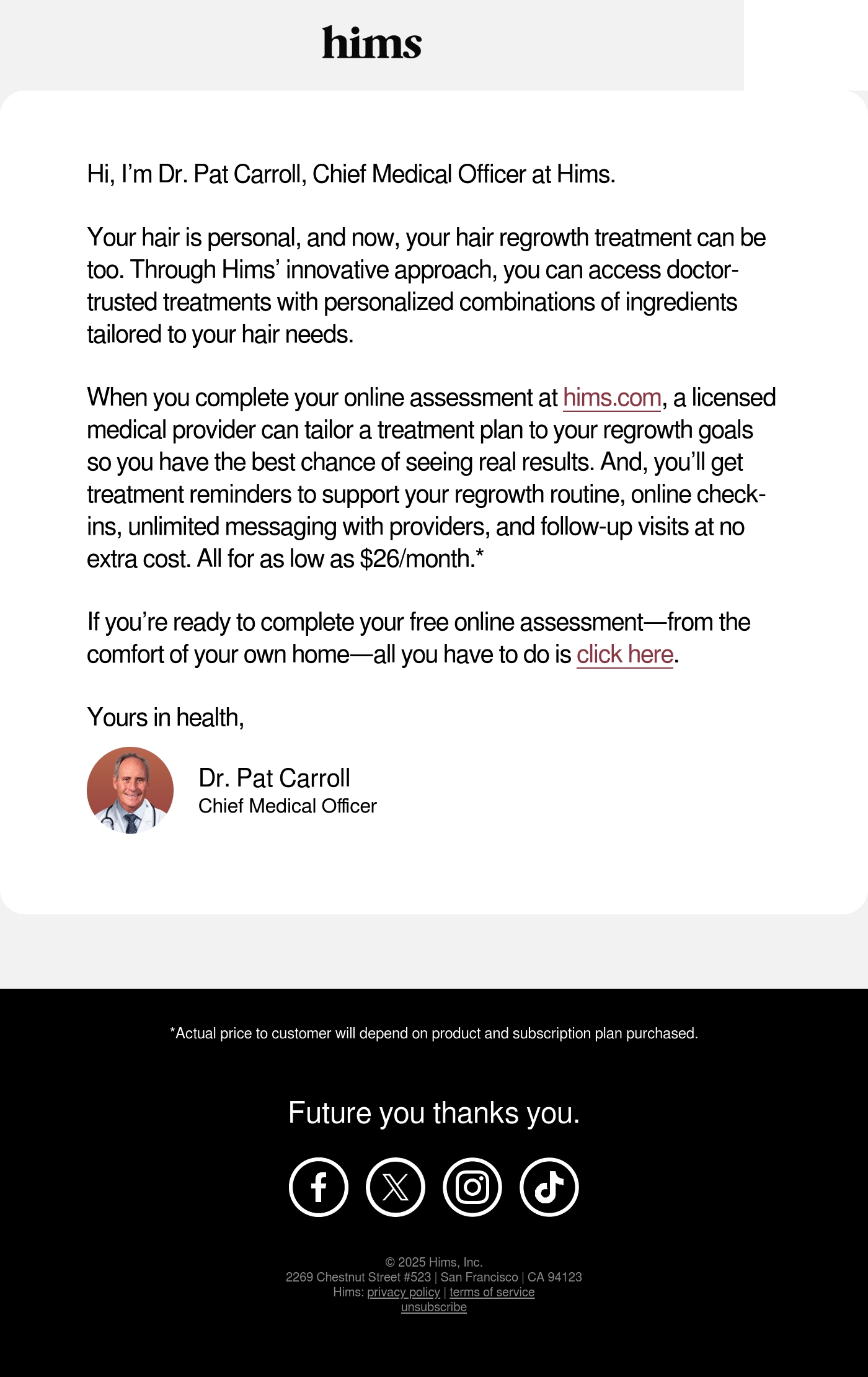Open the Hims Facebook page
Screen dimensions: 868x1377
click(x=319, y=1187)
